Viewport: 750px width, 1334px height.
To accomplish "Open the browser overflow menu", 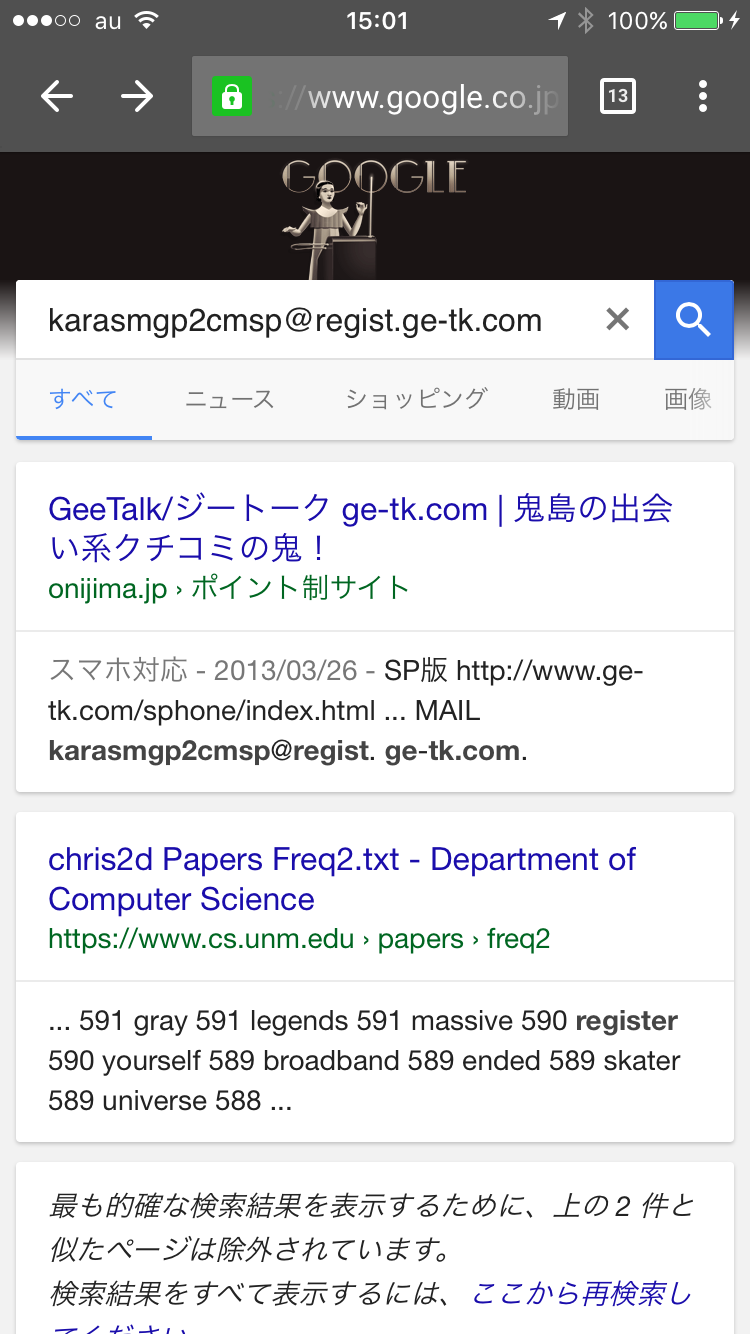I will click(703, 96).
